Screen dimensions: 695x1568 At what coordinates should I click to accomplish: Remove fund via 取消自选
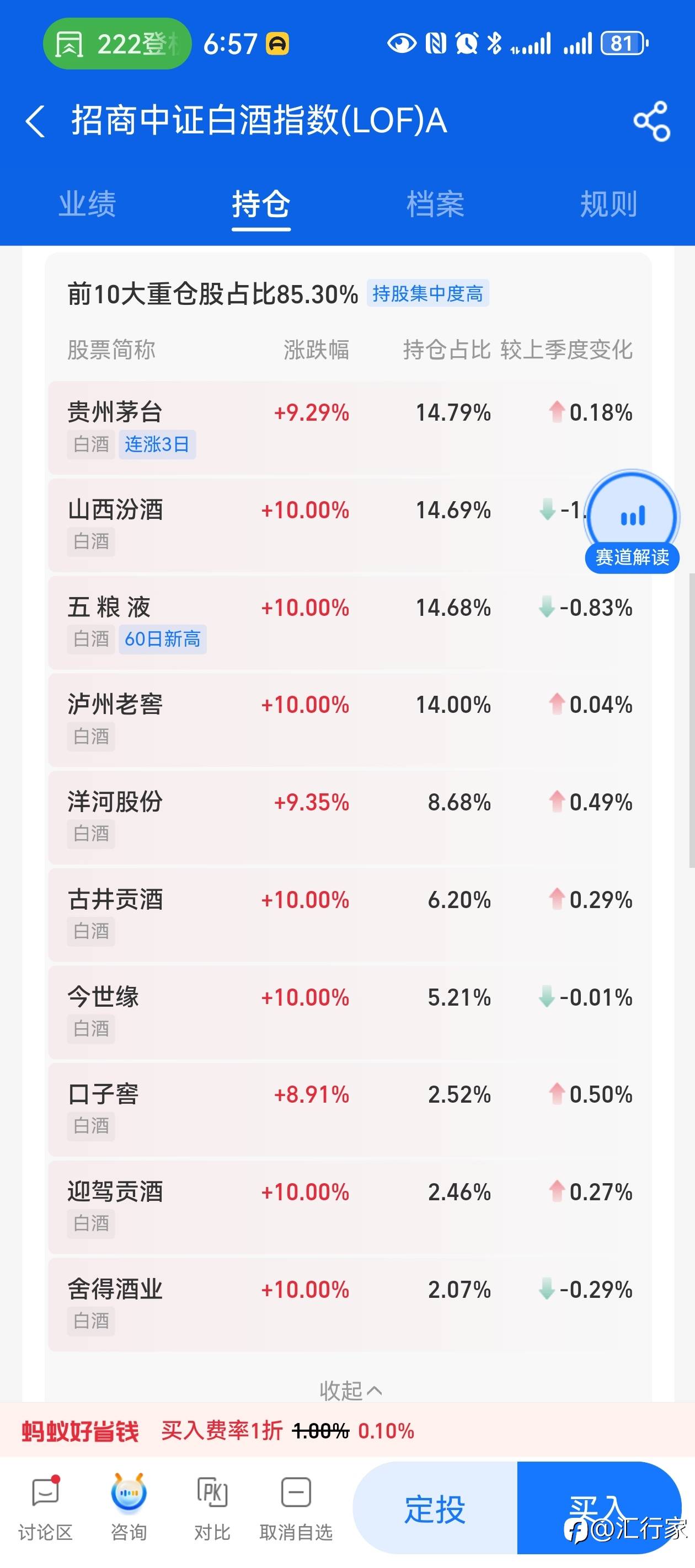click(296, 1507)
